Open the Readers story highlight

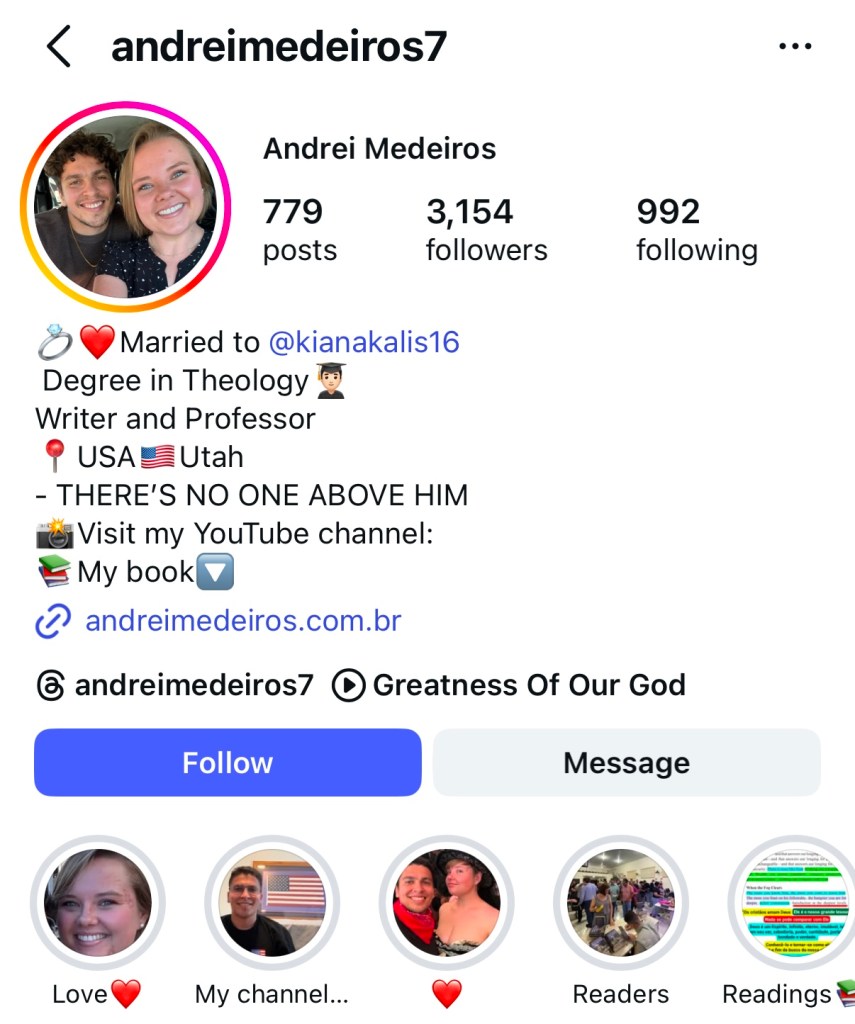pos(620,903)
